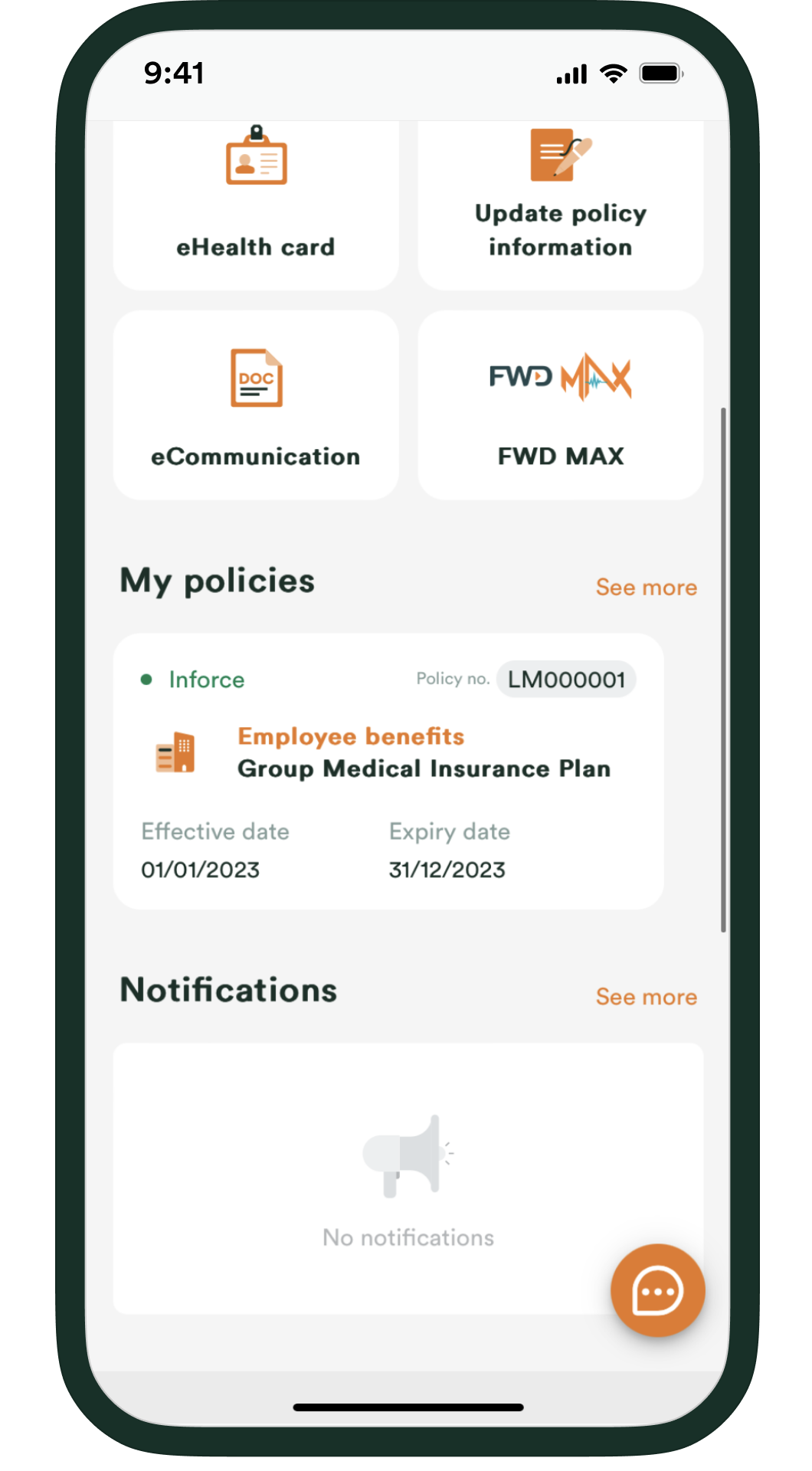Tap the megaphone graphic in Notifications area
Screen dimensions: 812x1471
click(x=408, y=1153)
